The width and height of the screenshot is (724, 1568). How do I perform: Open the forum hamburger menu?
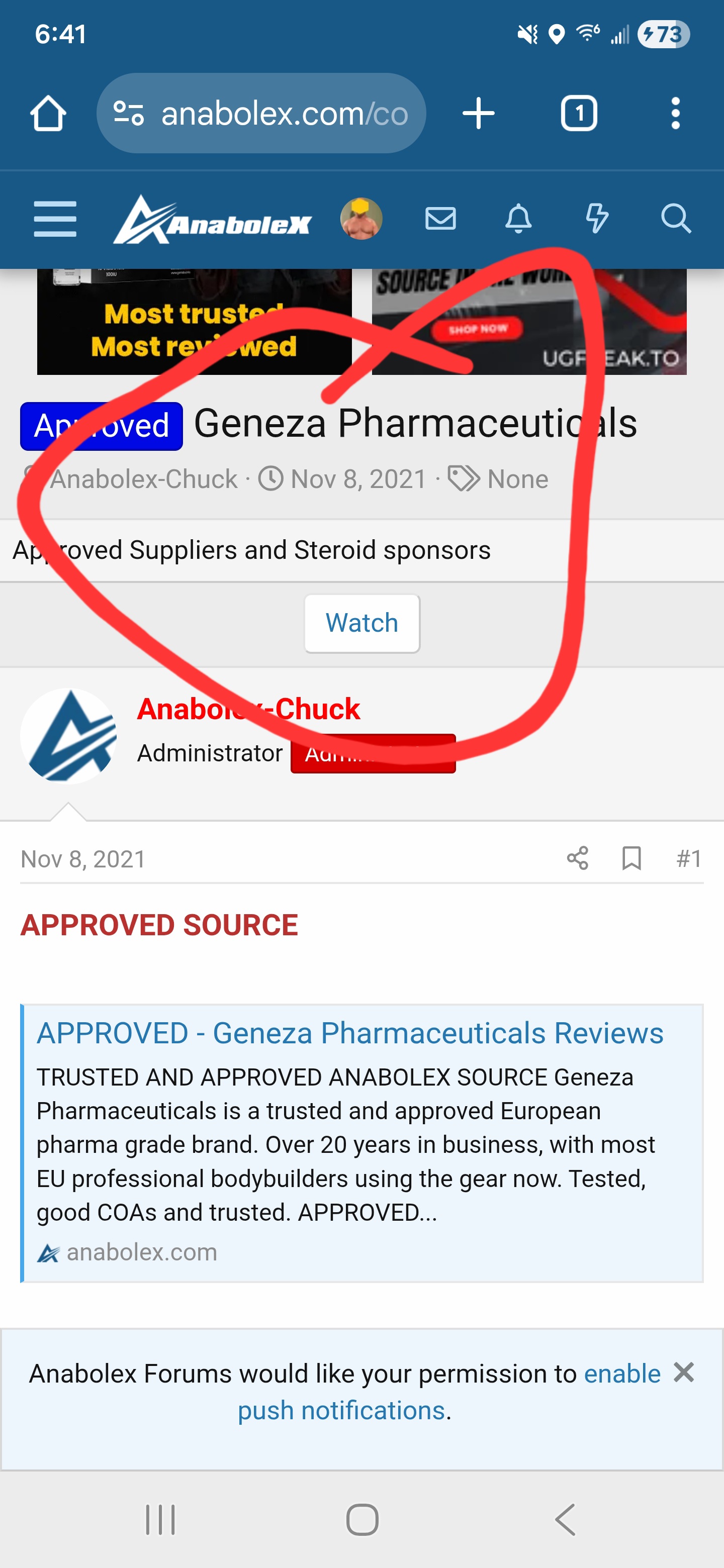[55, 219]
